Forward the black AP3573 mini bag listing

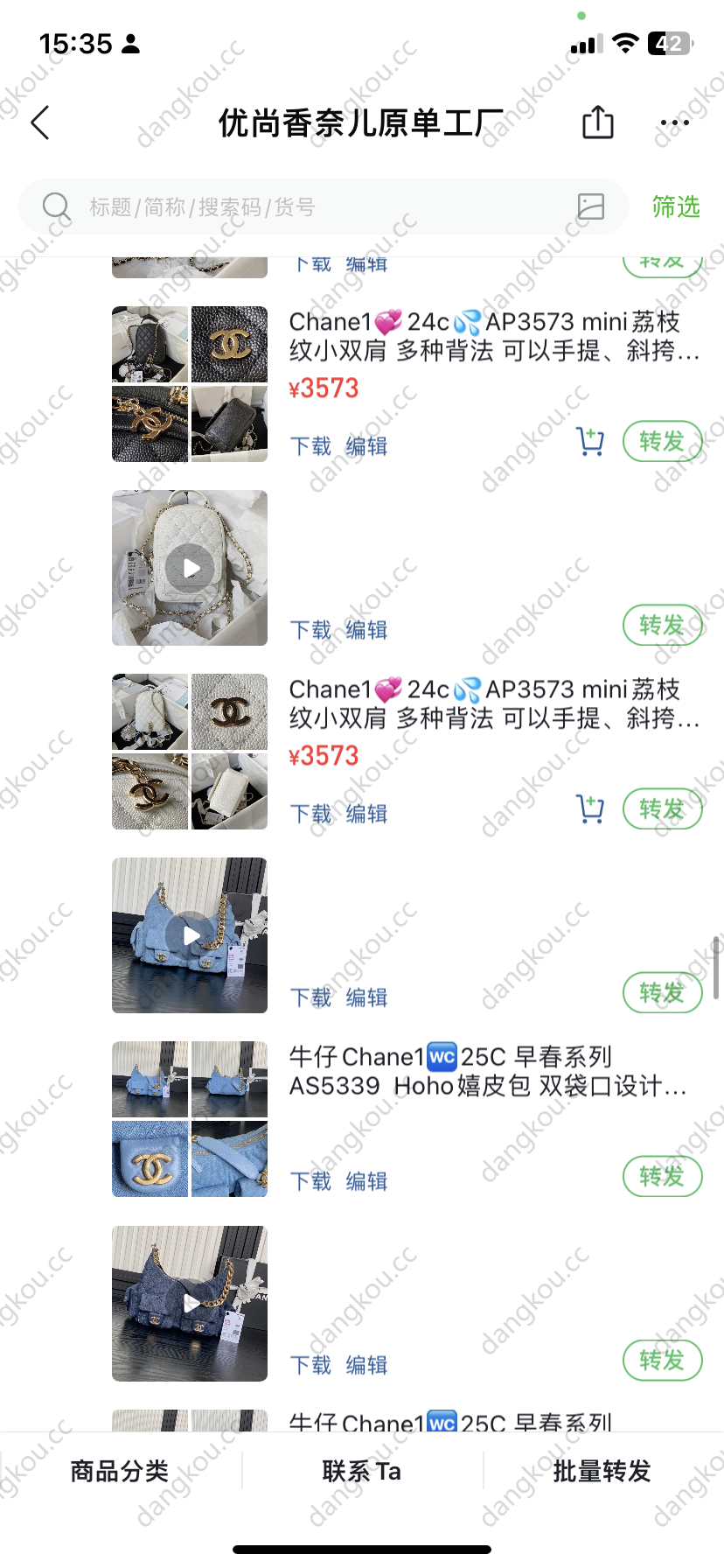pos(662,442)
